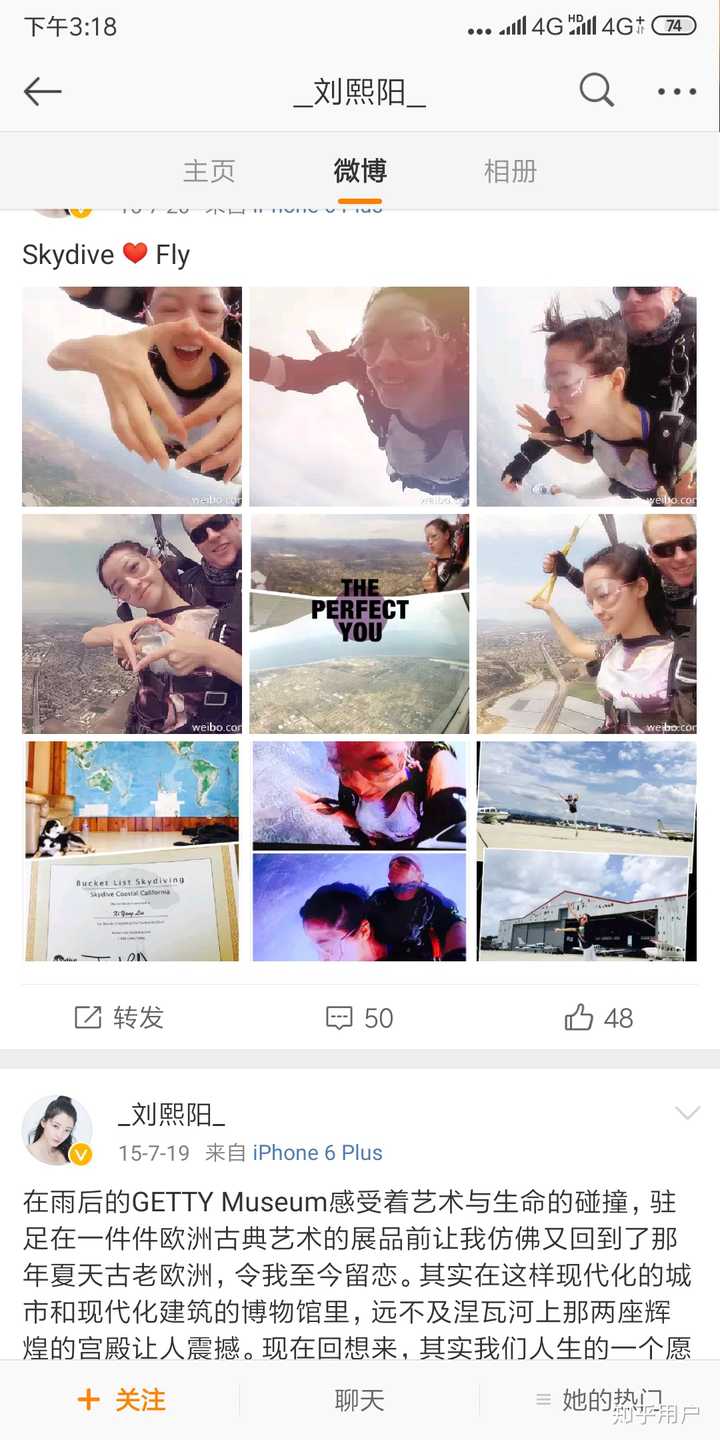Open the three-dot overflow menu
The width and height of the screenshot is (720, 1440).
pyautogui.click(x=676, y=92)
